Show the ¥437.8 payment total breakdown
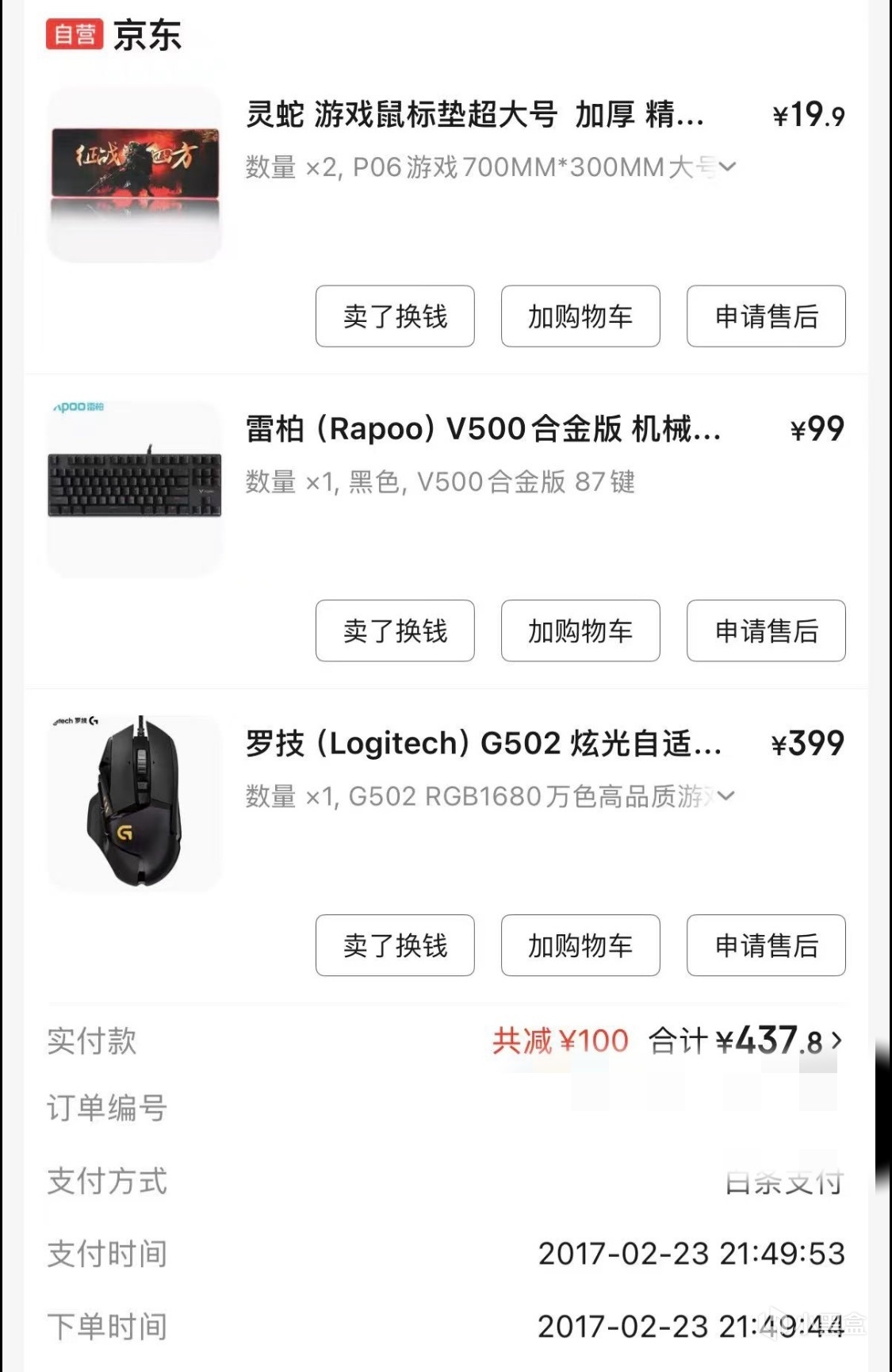The width and height of the screenshot is (892, 1372). click(x=836, y=1040)
